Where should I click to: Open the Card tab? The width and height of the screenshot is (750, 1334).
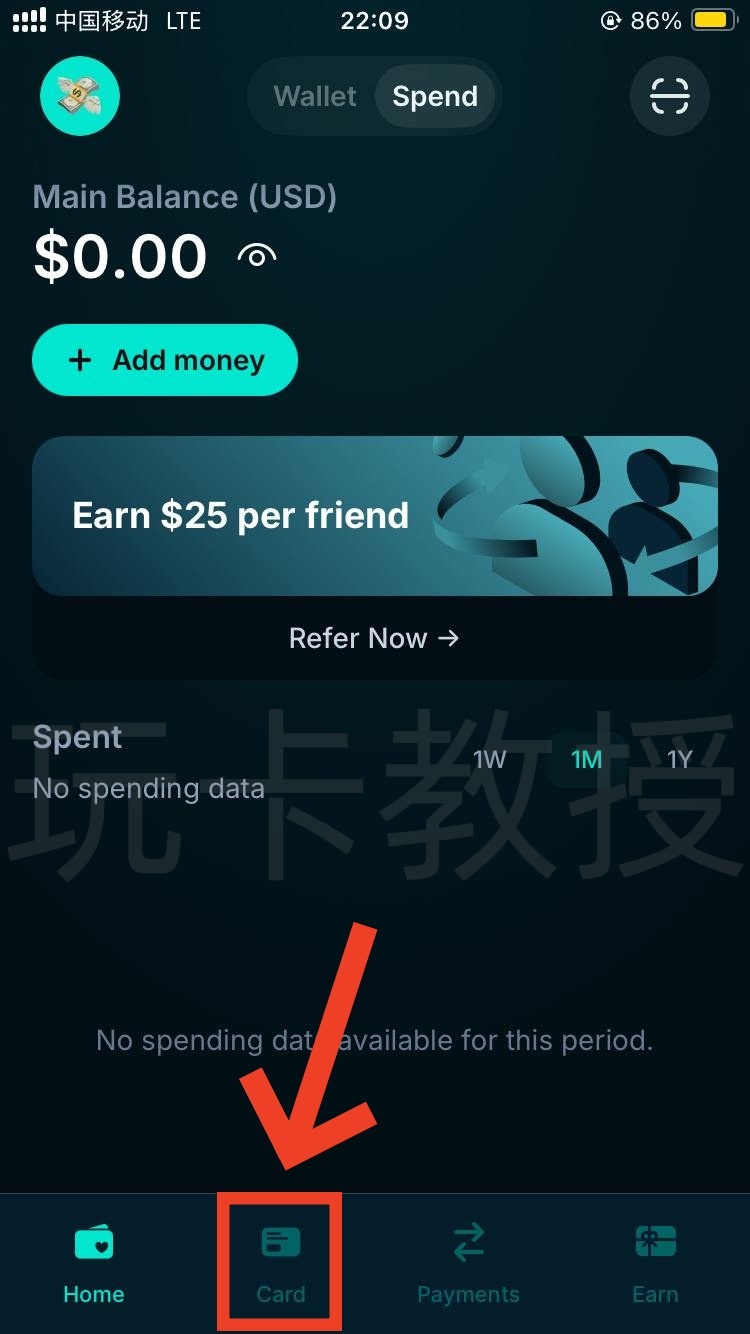[280, 1264]
